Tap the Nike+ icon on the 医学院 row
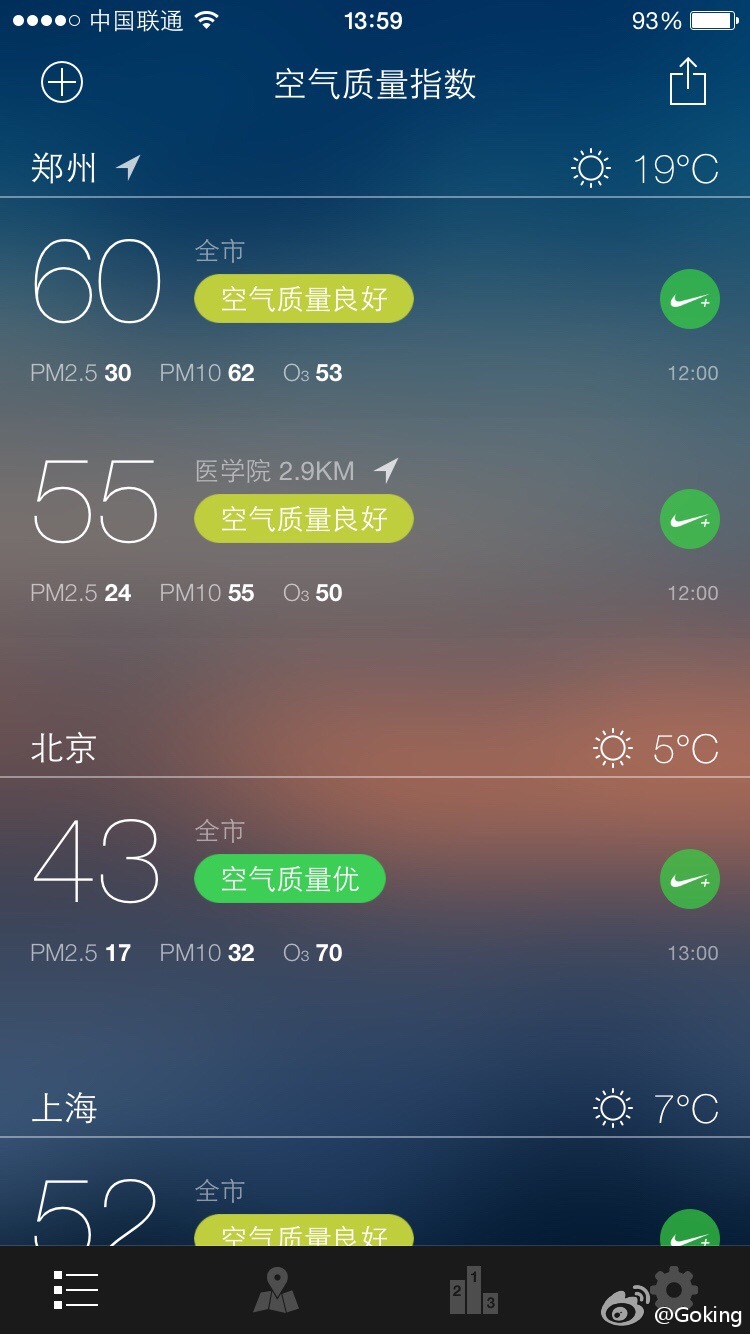This screenshot has width=750, height=1334. click(x=690, y=520)
